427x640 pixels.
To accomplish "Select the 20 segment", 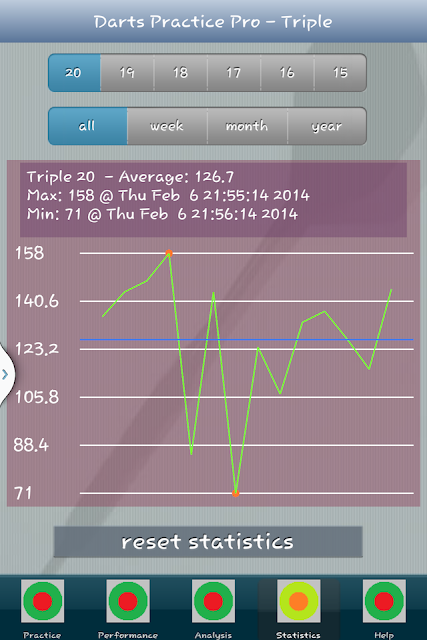I will (74, 73).
